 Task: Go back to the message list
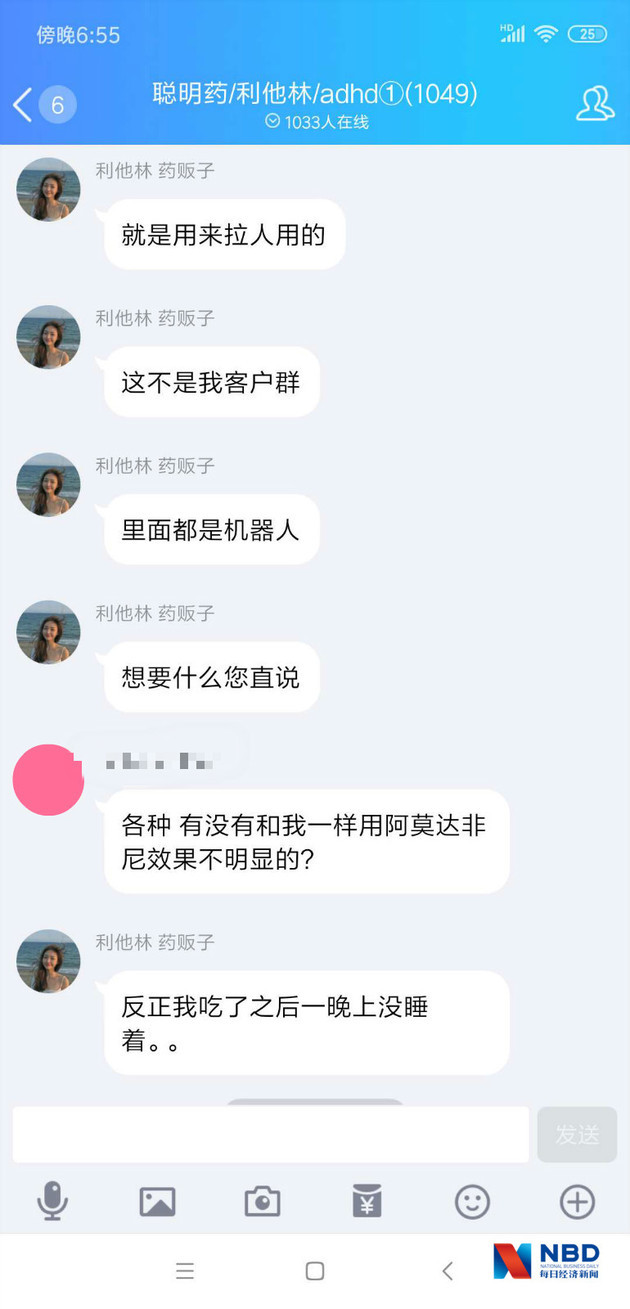tap(24, 104)
